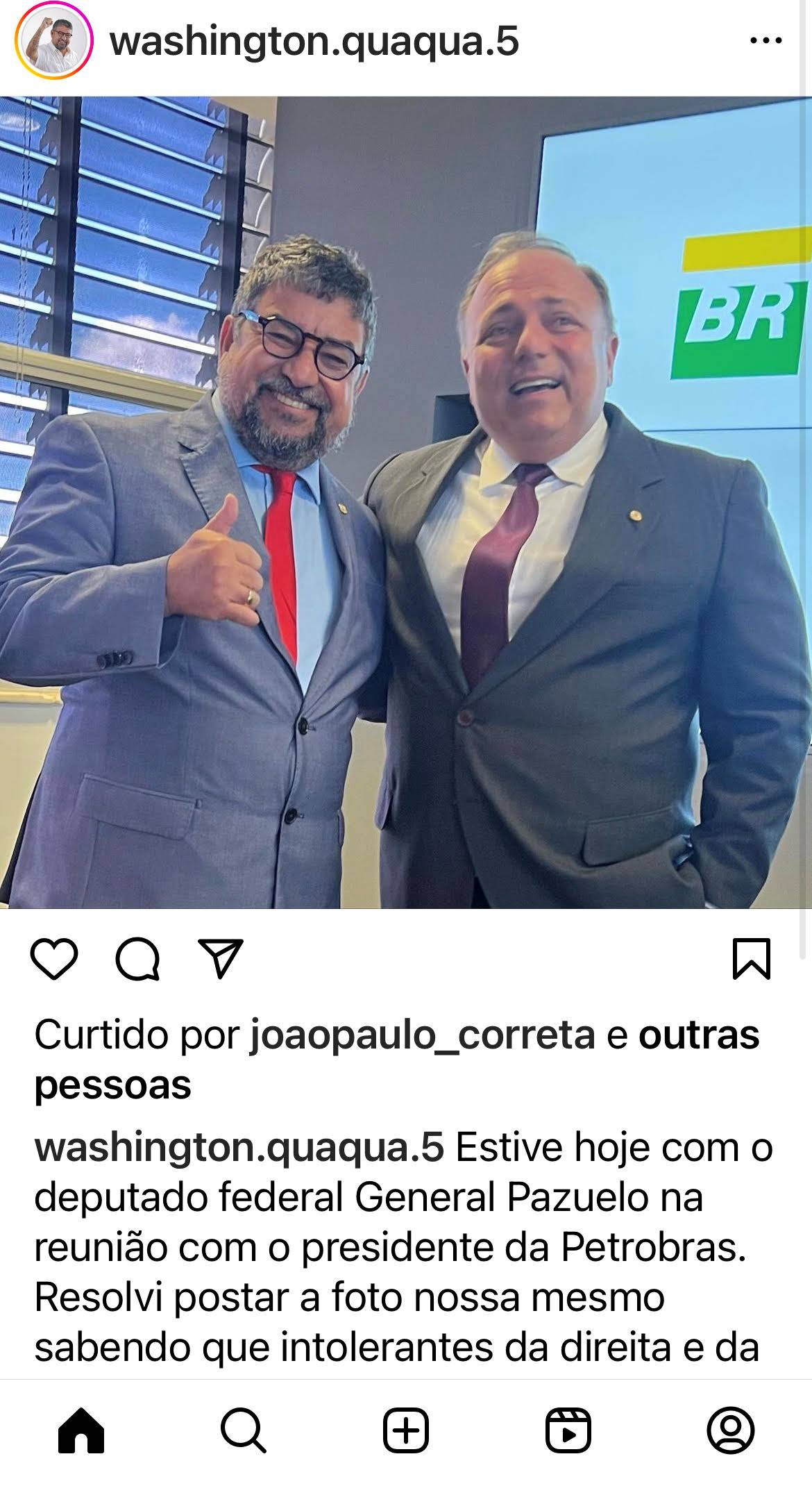
Task: Open washington.quaqua.5 username in caption
Action: (x=239, y=1148)
